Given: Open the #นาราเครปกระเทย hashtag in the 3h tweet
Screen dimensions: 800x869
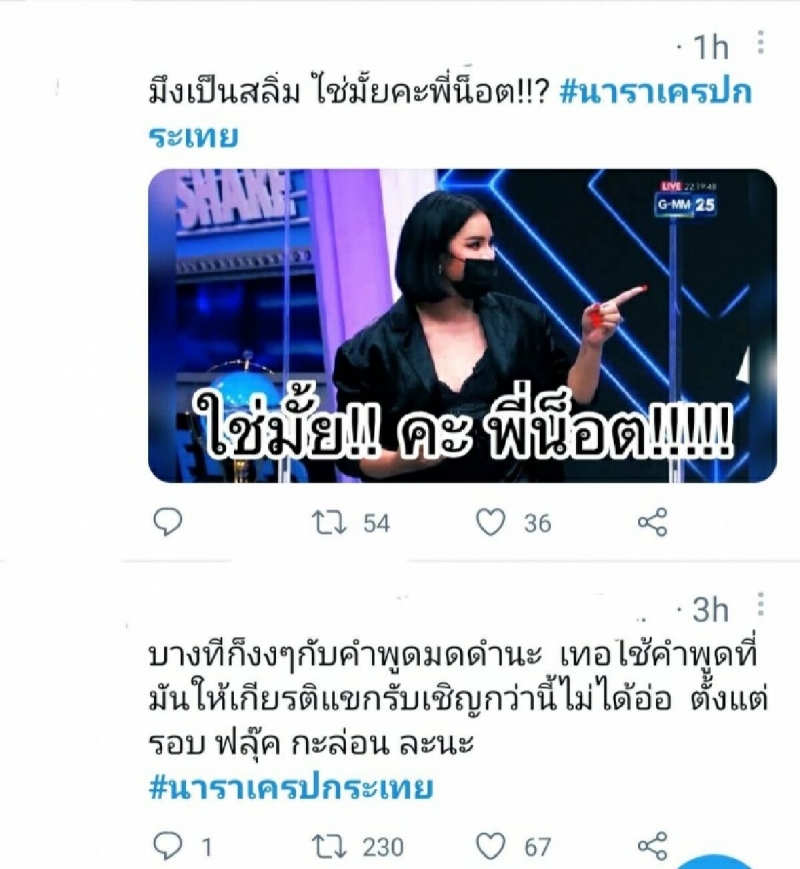Looking at the screenshot, I should tap(291, 787).
